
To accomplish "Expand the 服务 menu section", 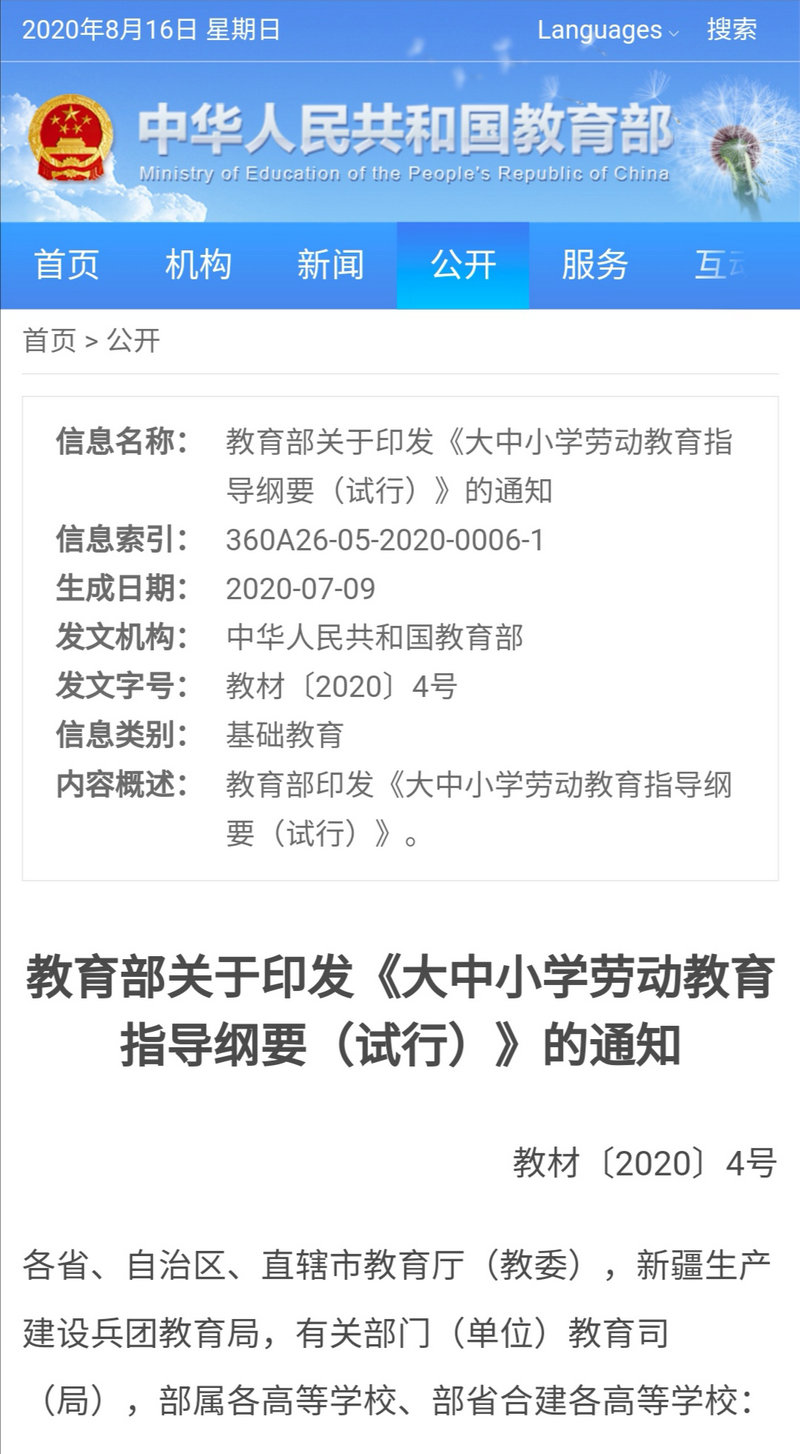I will point(594,264).
